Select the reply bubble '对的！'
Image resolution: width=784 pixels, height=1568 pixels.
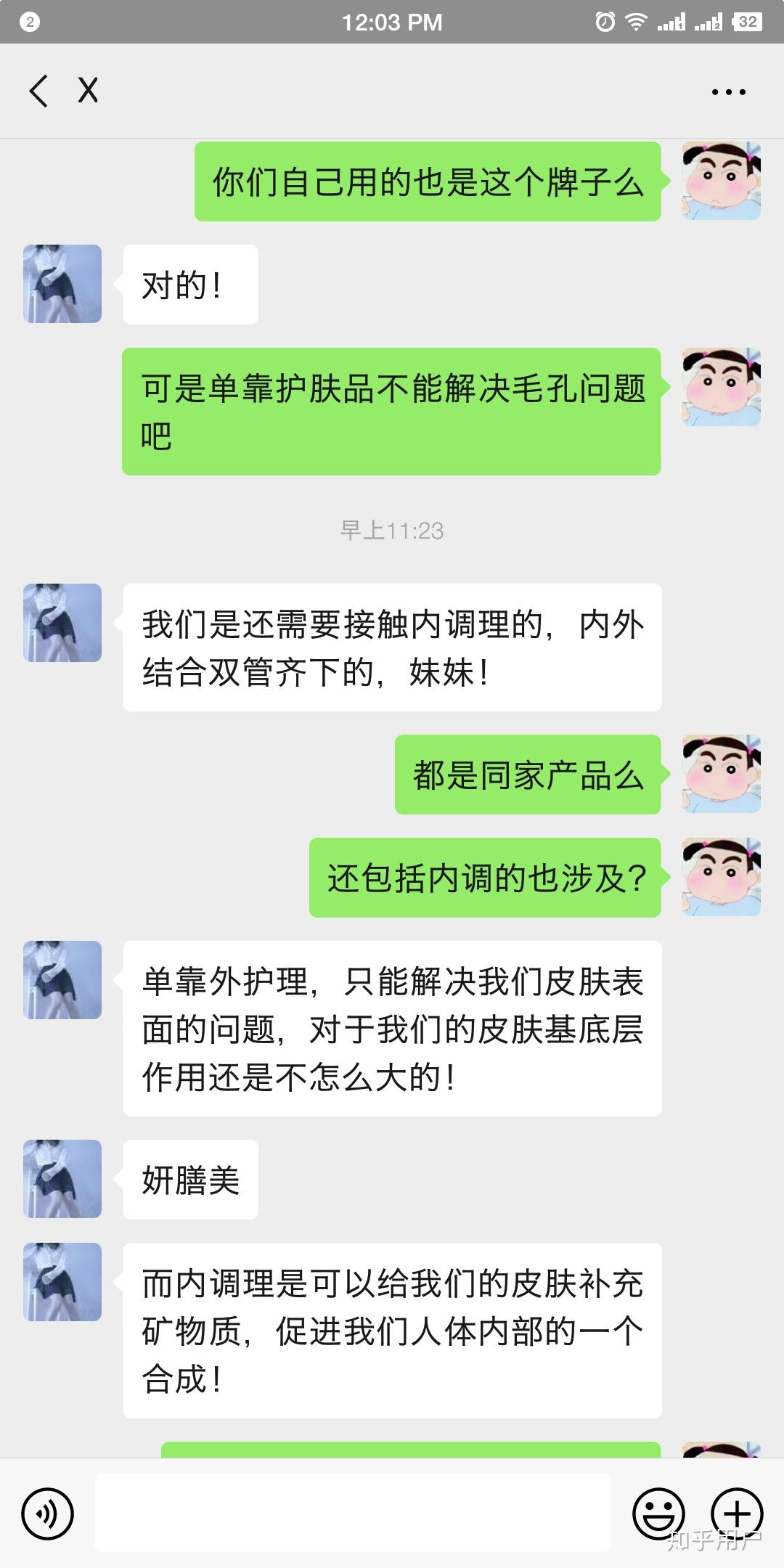point(189,284)
